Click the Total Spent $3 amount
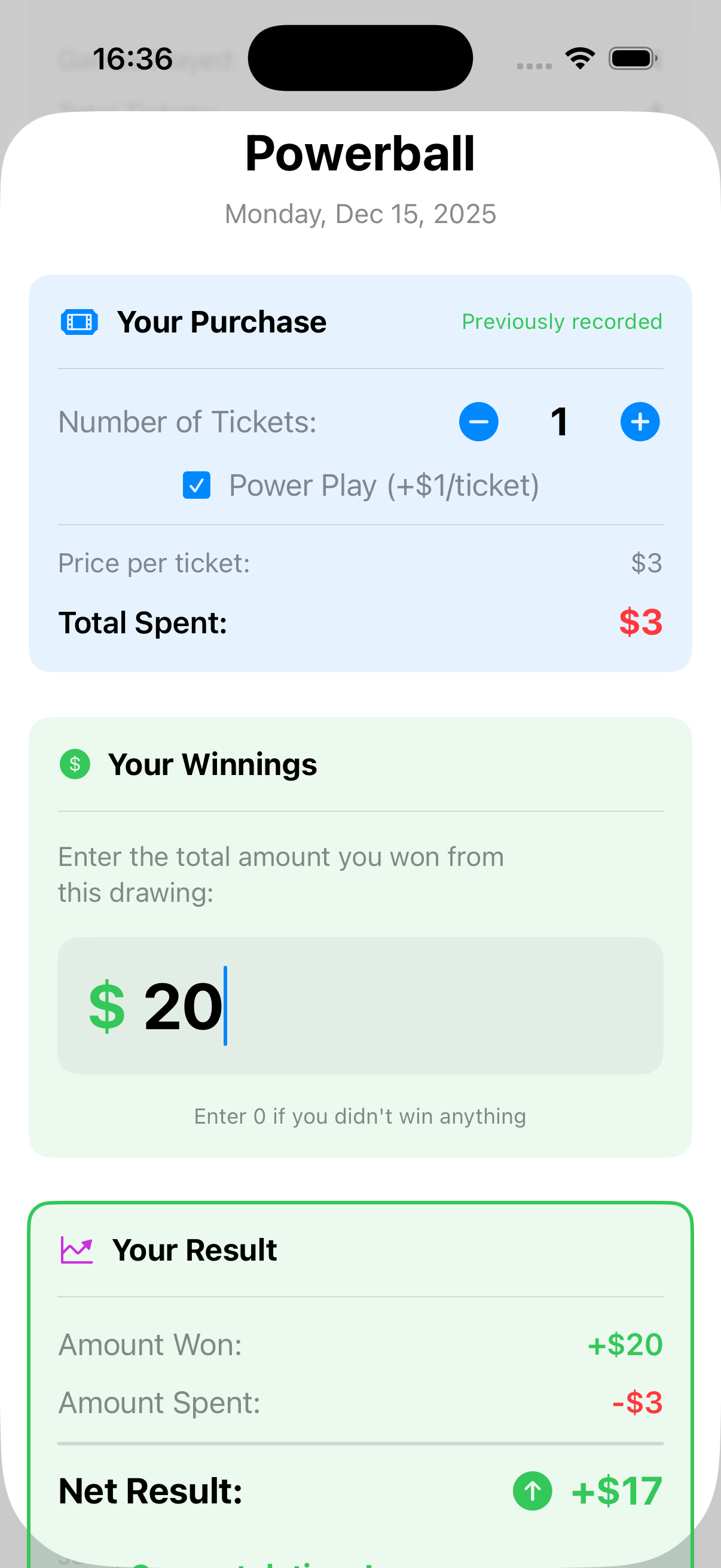 (x=640, y=621)
